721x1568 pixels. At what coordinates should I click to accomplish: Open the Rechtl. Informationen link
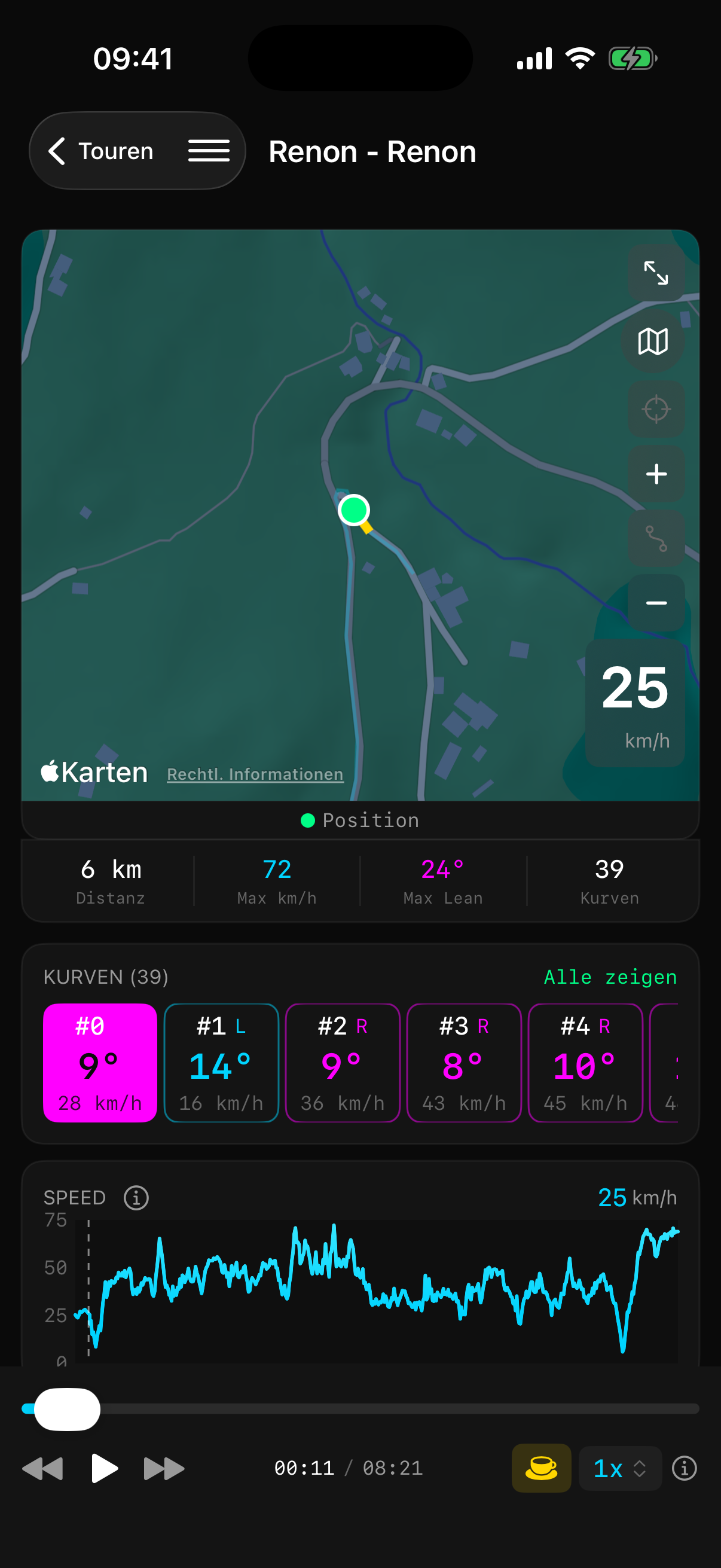pyautogui.click(x=255, y=774)
